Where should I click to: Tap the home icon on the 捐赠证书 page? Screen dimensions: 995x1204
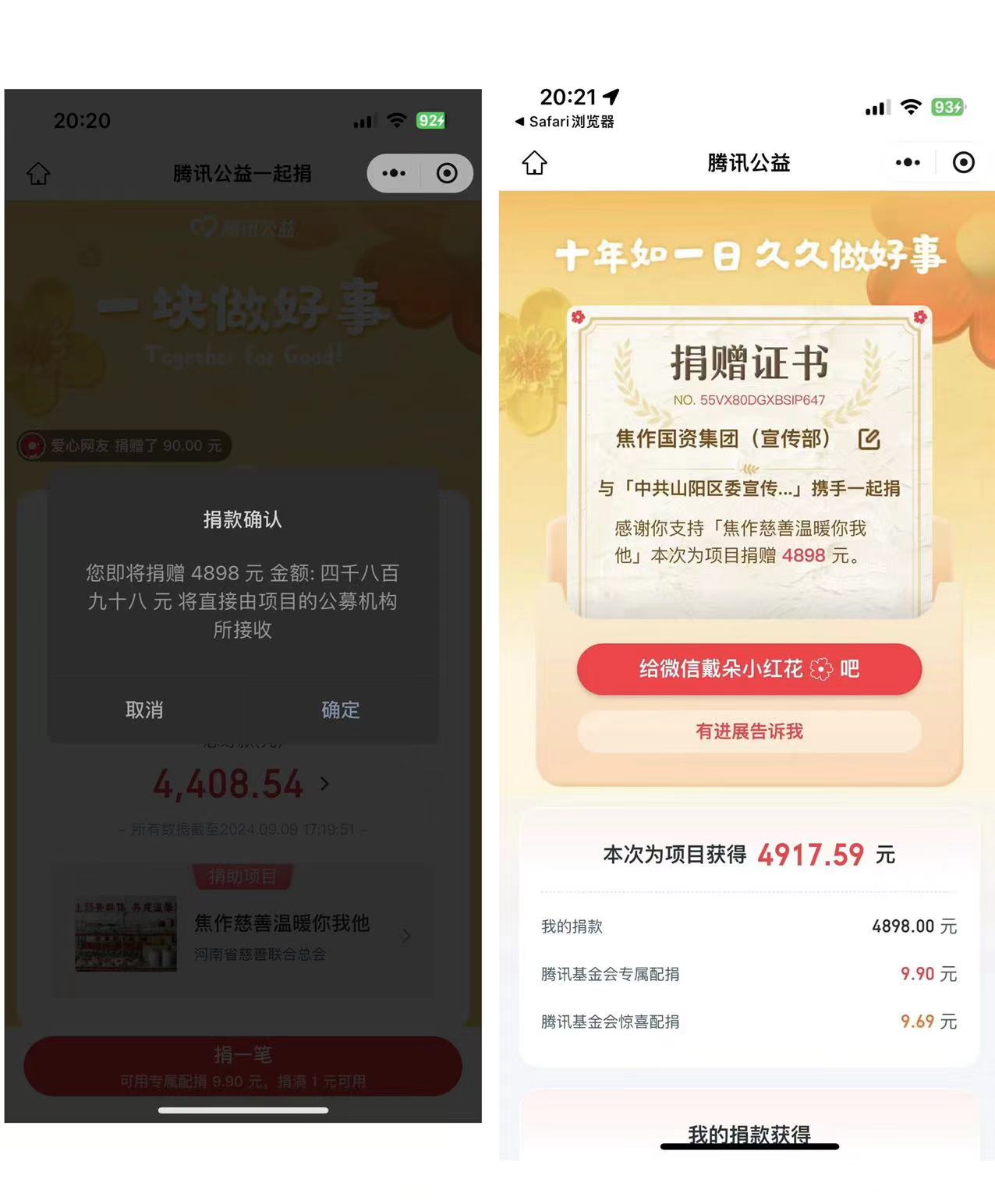[x=535, y=162]
